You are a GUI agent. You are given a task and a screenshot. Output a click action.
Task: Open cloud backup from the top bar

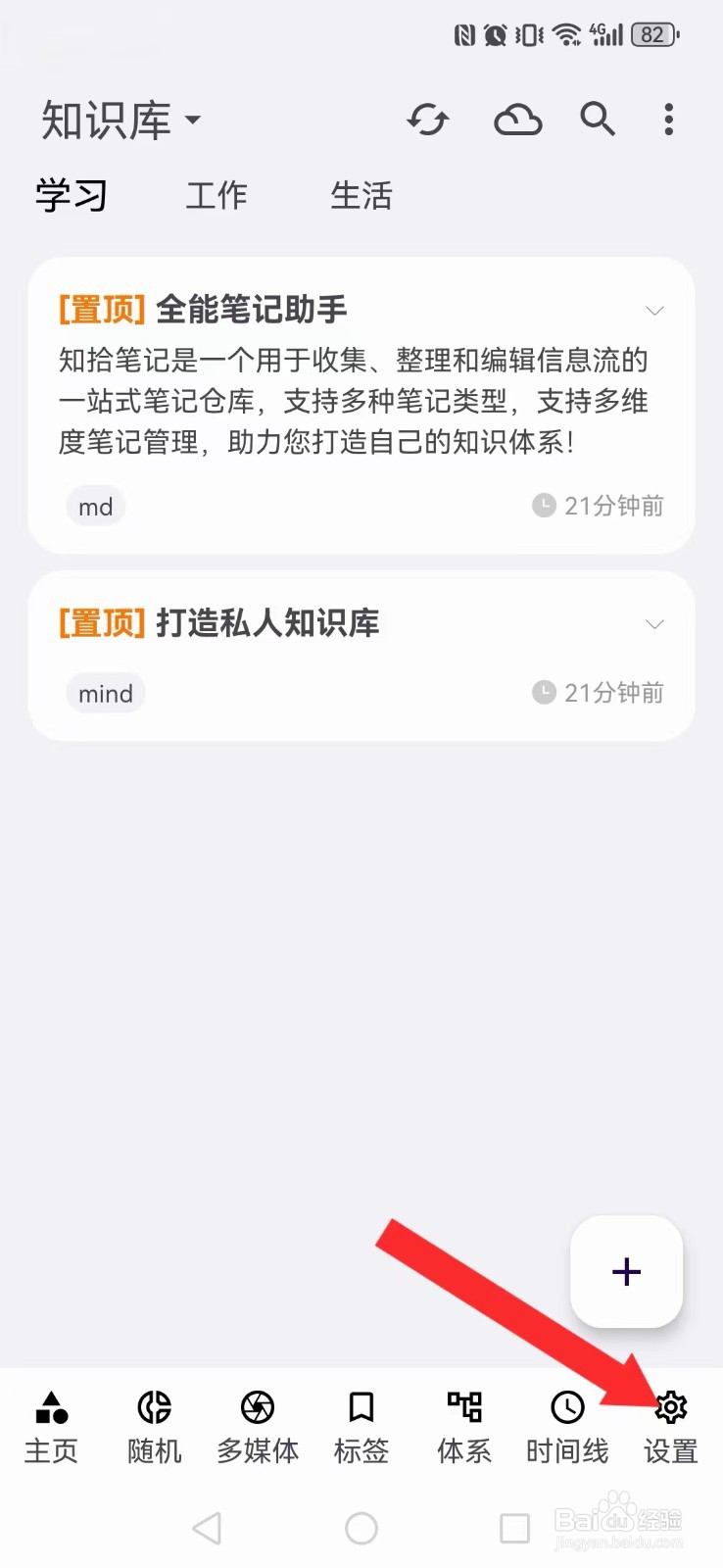[x=516, y=120]
